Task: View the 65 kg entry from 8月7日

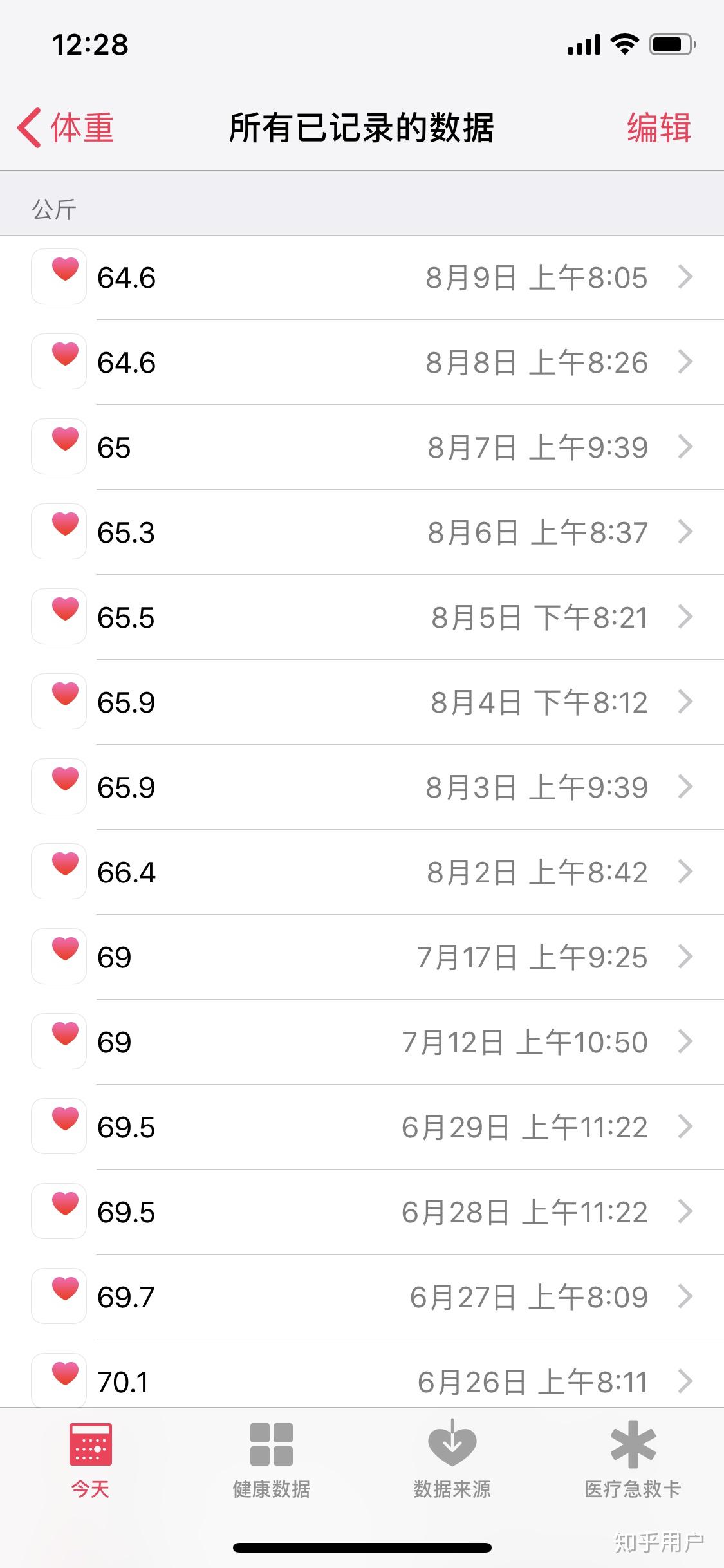Action: click(x=386, y=447)
